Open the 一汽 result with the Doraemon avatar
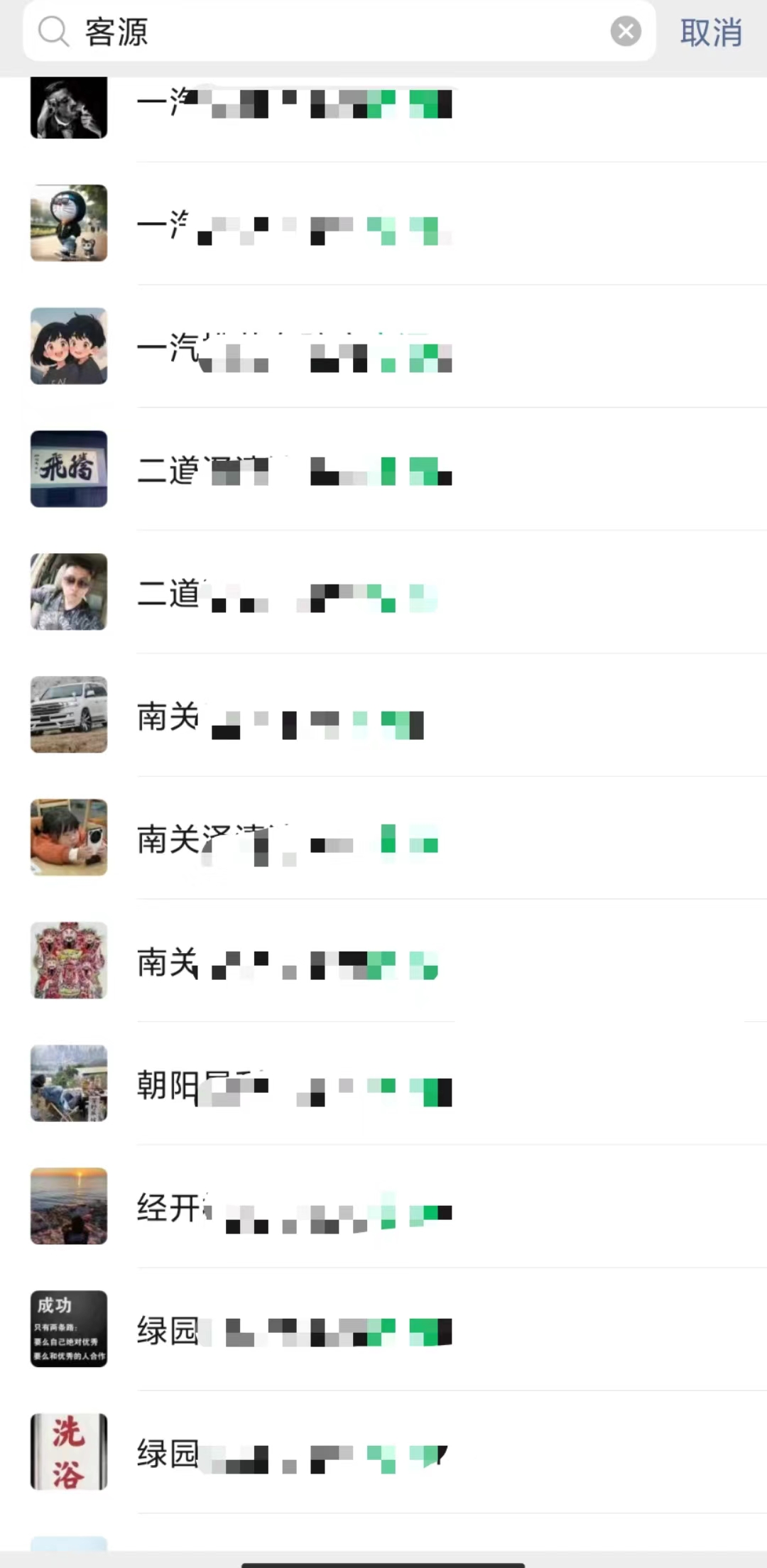 [x=383, y=224]
